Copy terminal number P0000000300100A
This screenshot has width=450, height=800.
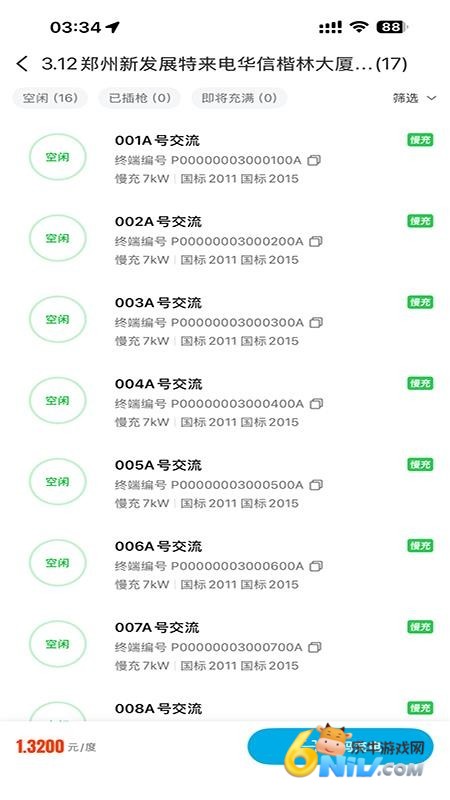(314, 160)
